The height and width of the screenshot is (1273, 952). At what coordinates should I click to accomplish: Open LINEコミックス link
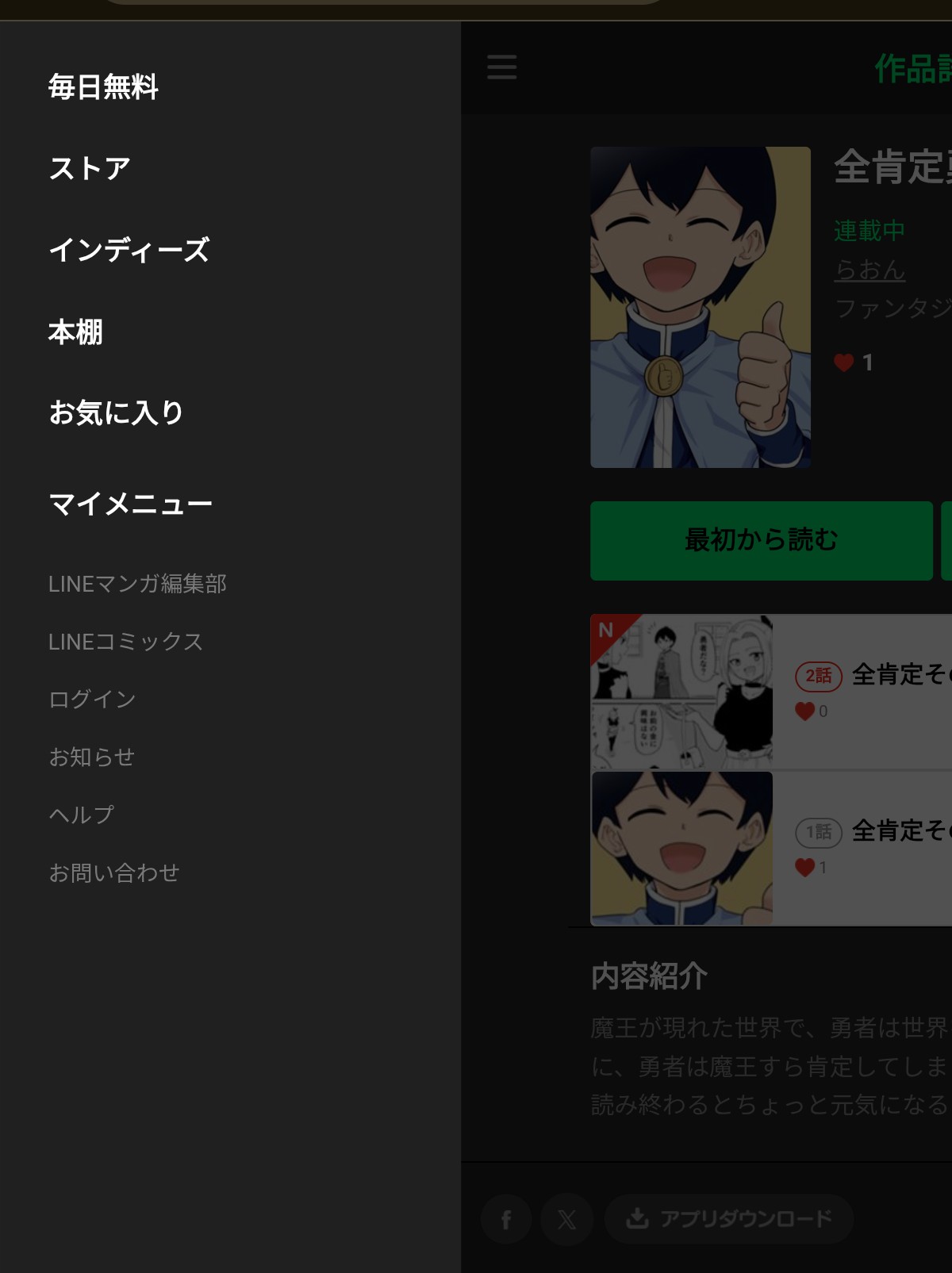pos(125,642)
